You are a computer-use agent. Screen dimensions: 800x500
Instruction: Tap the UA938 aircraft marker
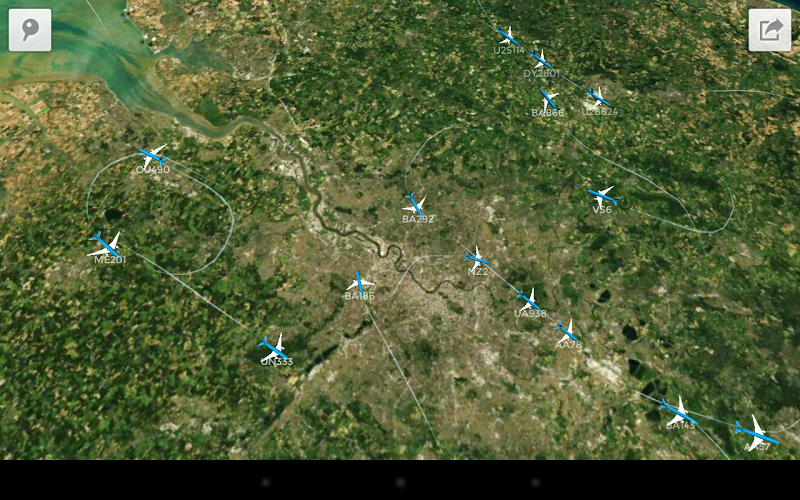tap(529, 299)
